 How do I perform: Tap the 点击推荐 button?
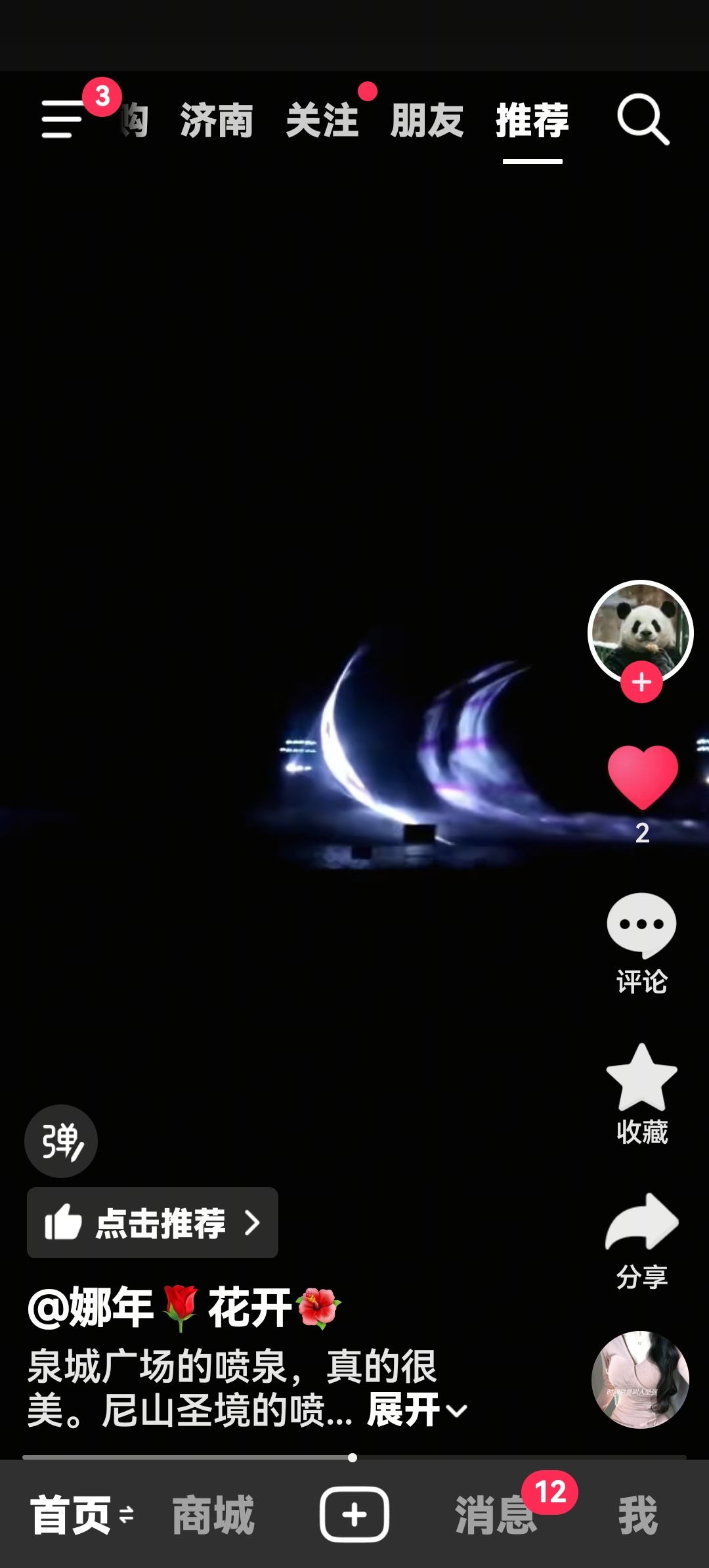tap(152, 1223)
